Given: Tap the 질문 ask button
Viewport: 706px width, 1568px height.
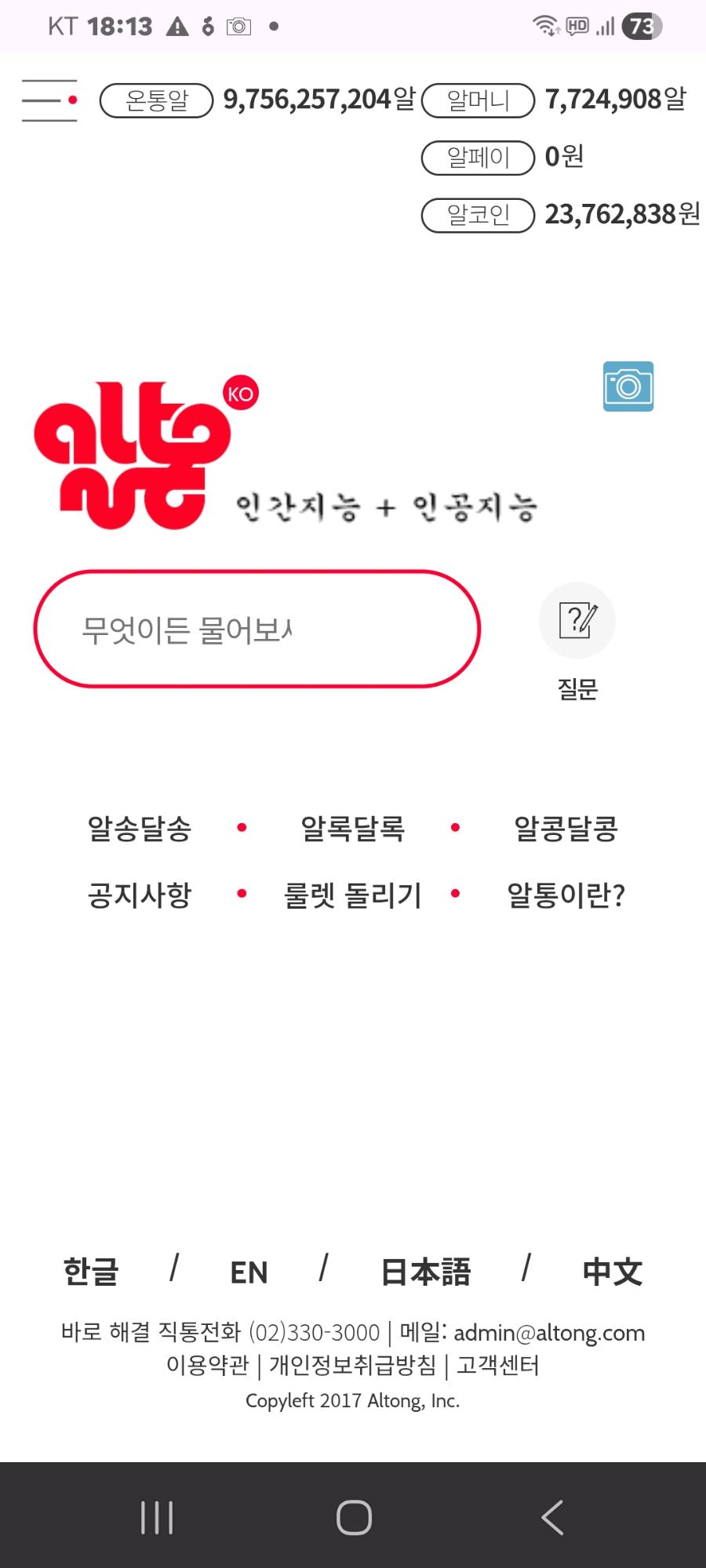Looking at the screenshot, I should 577,621.
